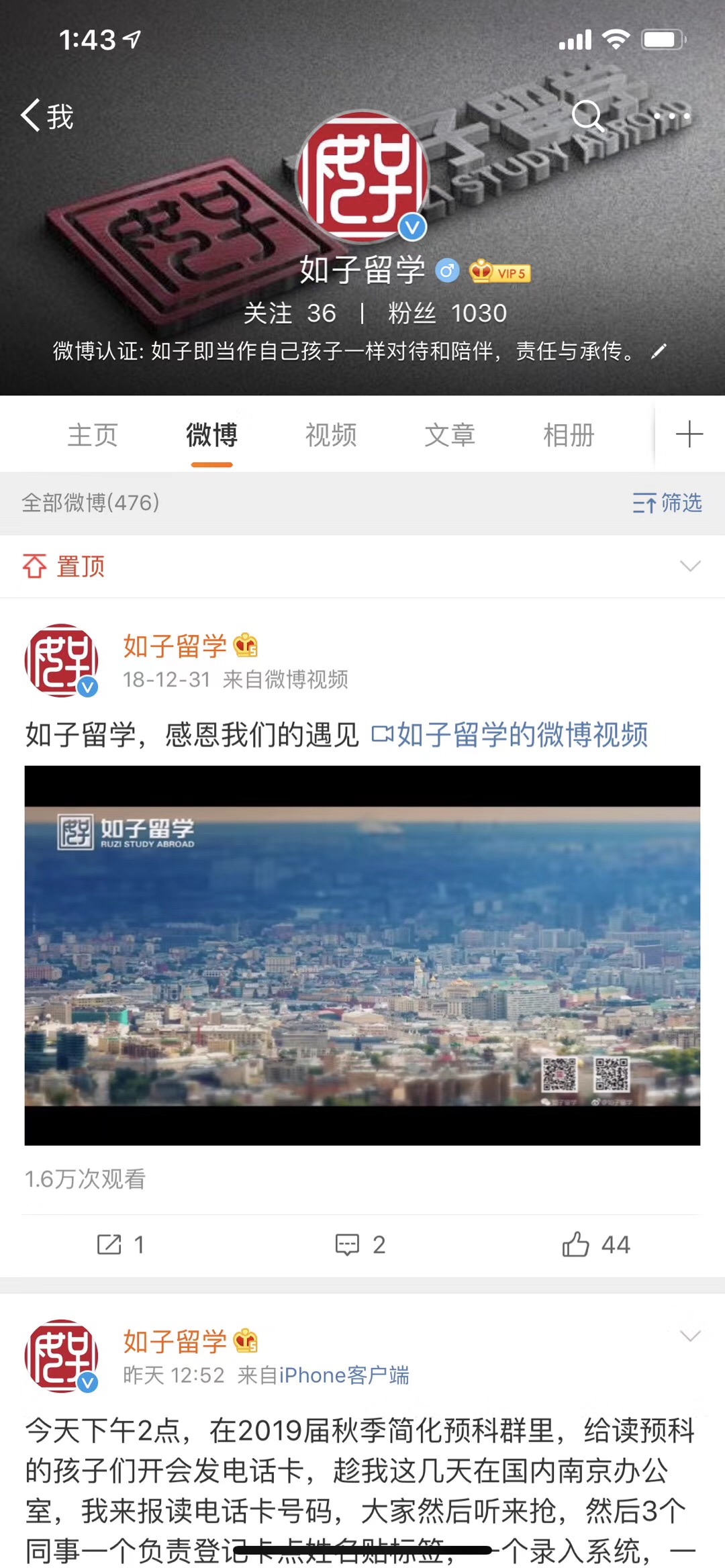725x1568 pixels.
Task: Switch to the 视频 tab
Action: (331, 435)
